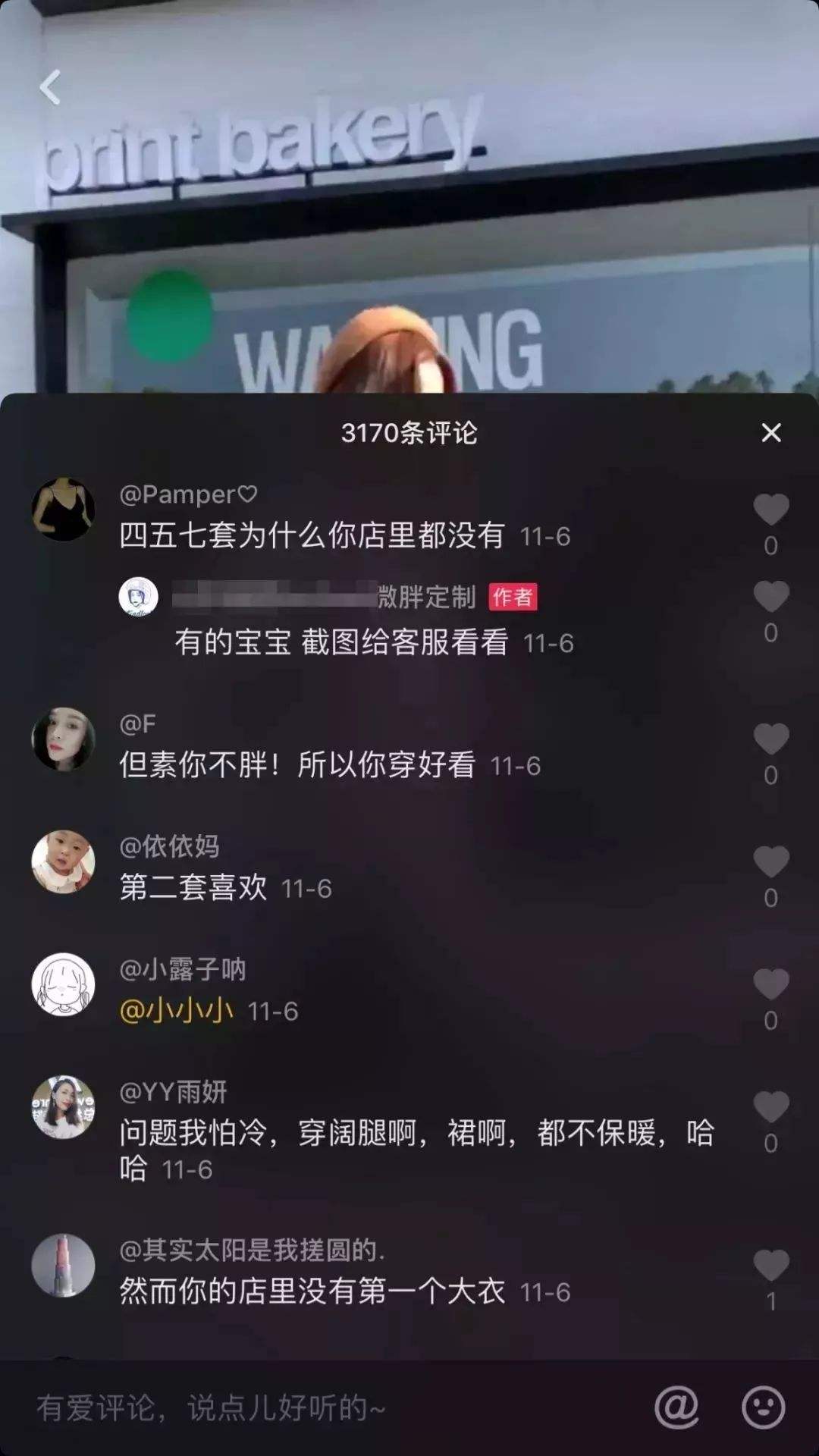
Task: Reply to @依依妈's comment 第二套喜欢
Action: [x=193, y=887]
